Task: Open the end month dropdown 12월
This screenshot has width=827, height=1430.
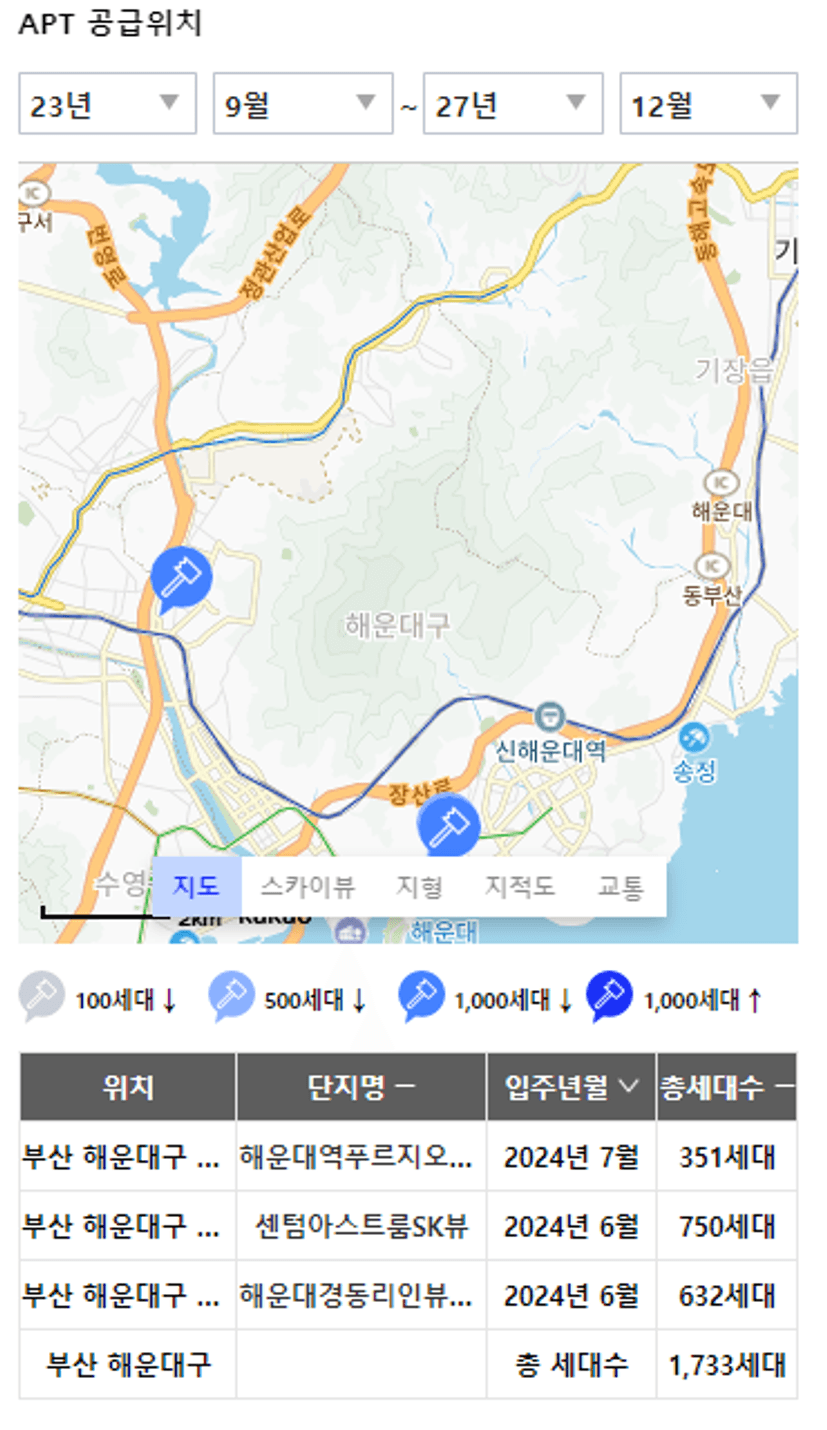Action: click(x=708, y=103)
